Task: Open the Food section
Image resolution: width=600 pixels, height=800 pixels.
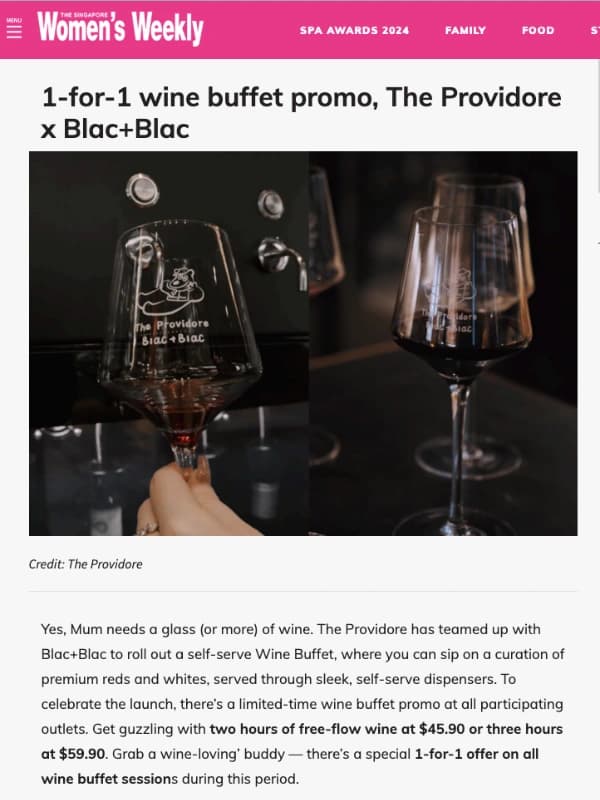Action: pyautogui.click(x=537, y=30)
